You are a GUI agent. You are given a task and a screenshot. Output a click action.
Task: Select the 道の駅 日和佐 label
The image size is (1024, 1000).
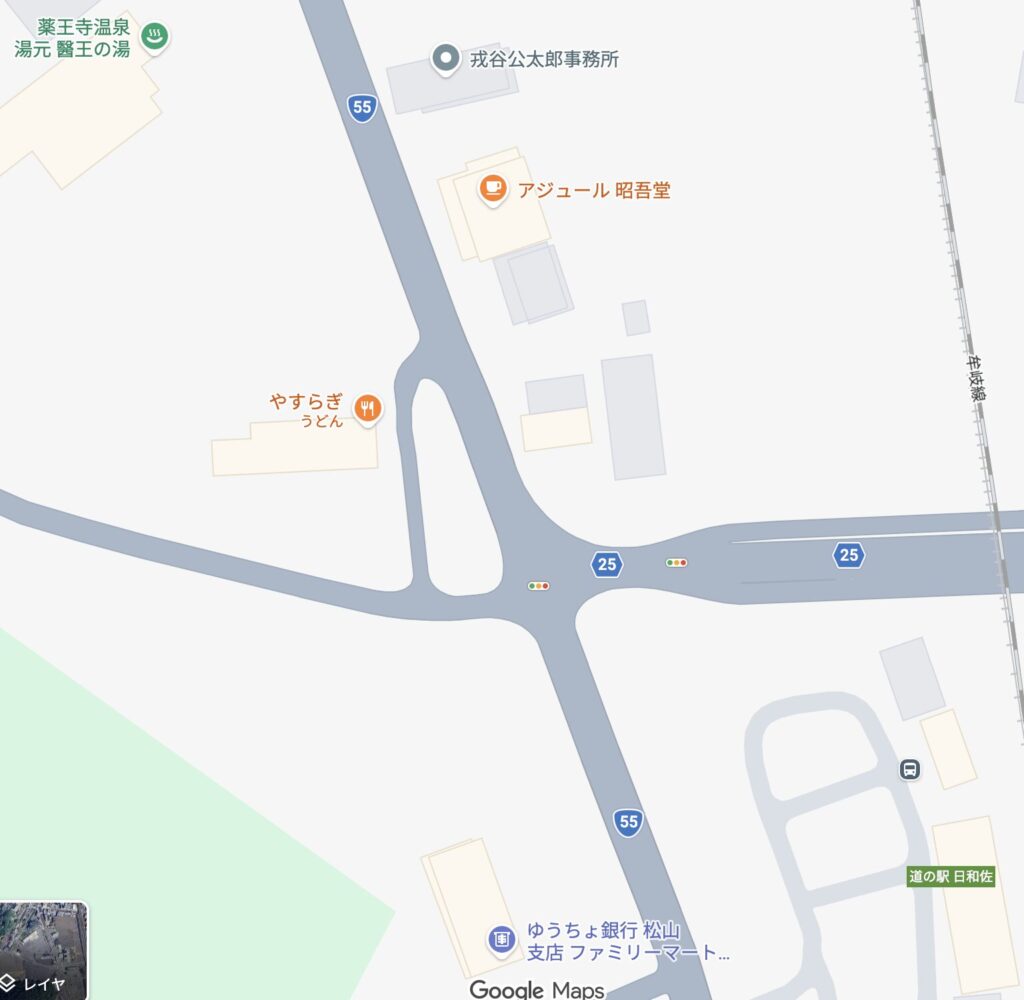click(951, 876)
